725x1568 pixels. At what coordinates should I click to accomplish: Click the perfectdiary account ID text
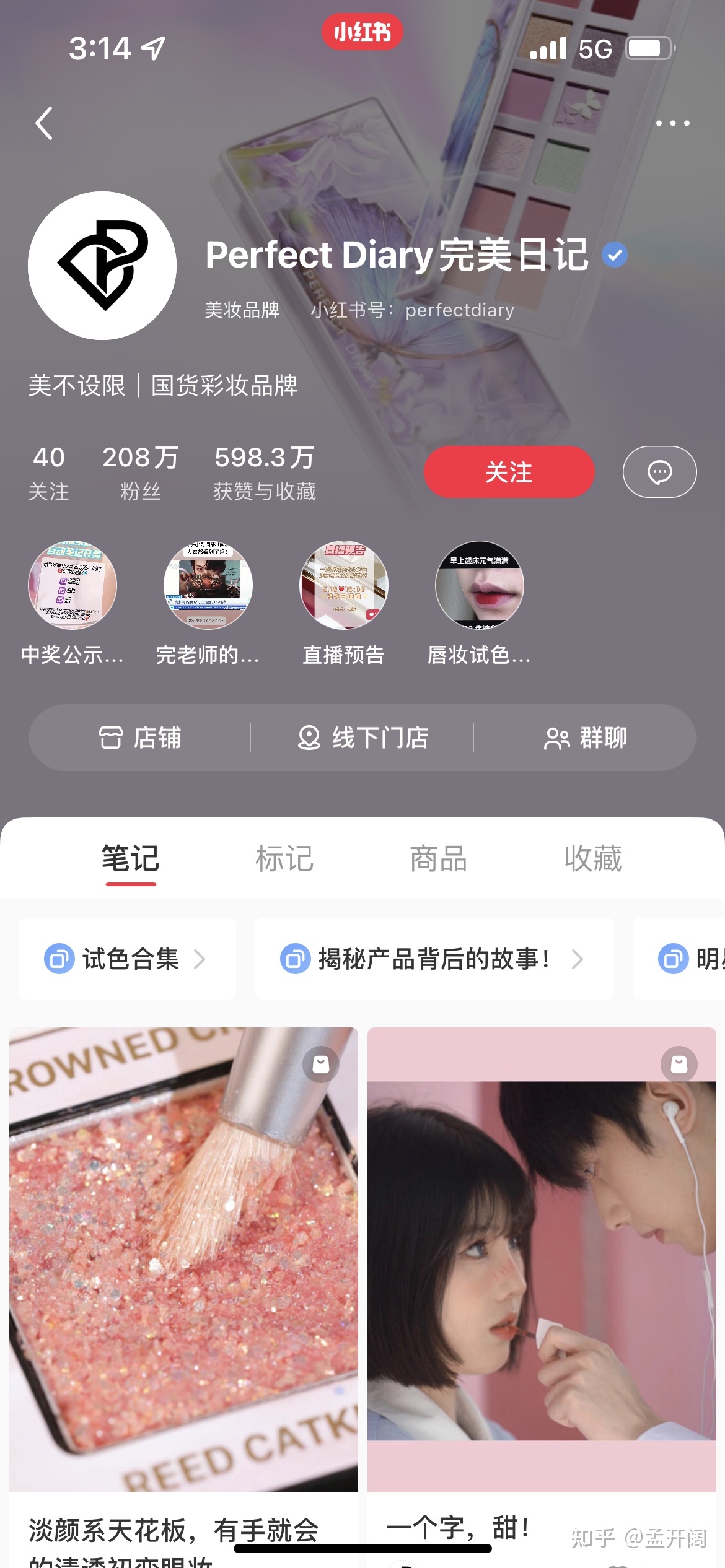pyautogui.click(x=459, y=310)
